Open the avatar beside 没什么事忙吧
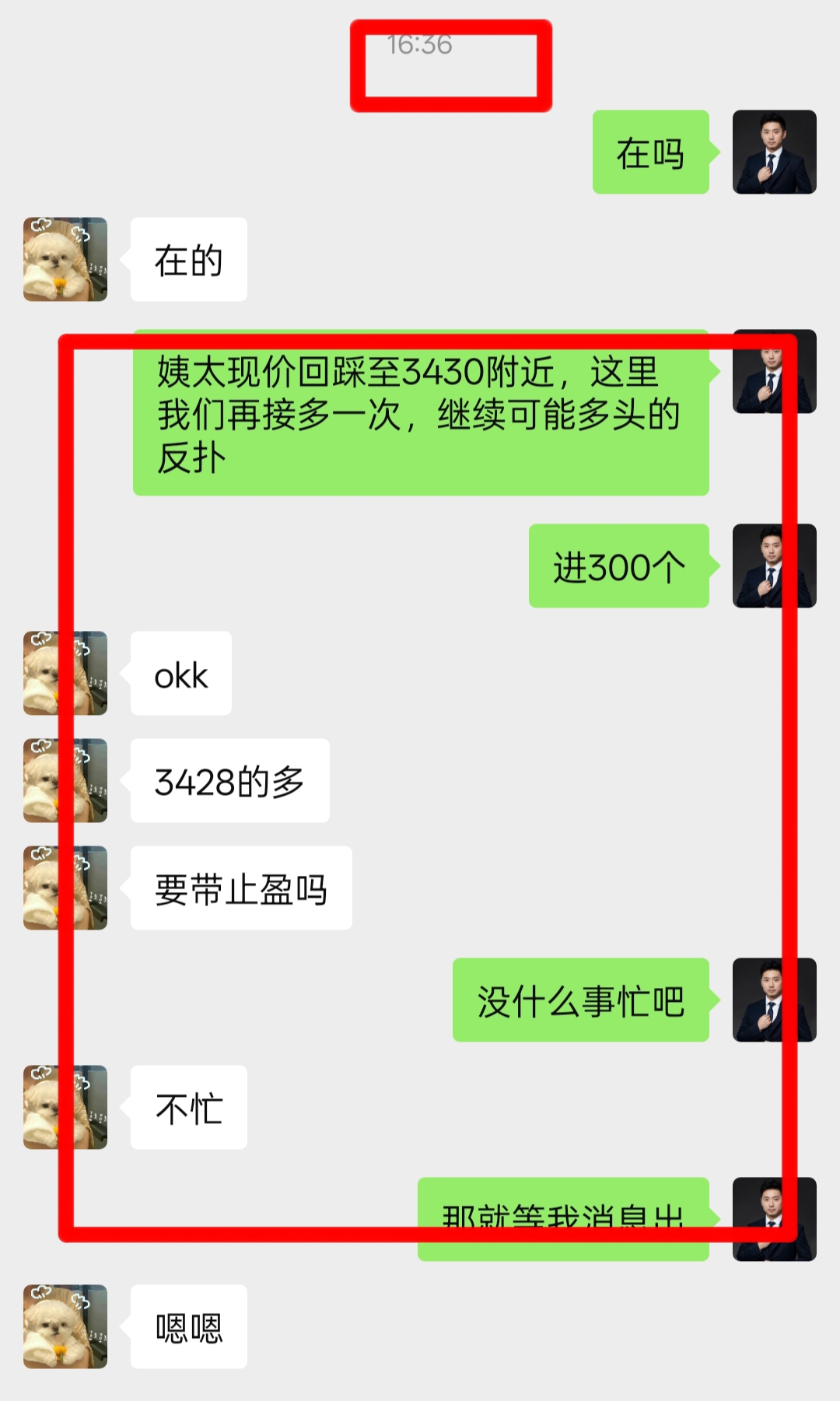The width and height of the screenshot is (840, 1401). 774,1000
